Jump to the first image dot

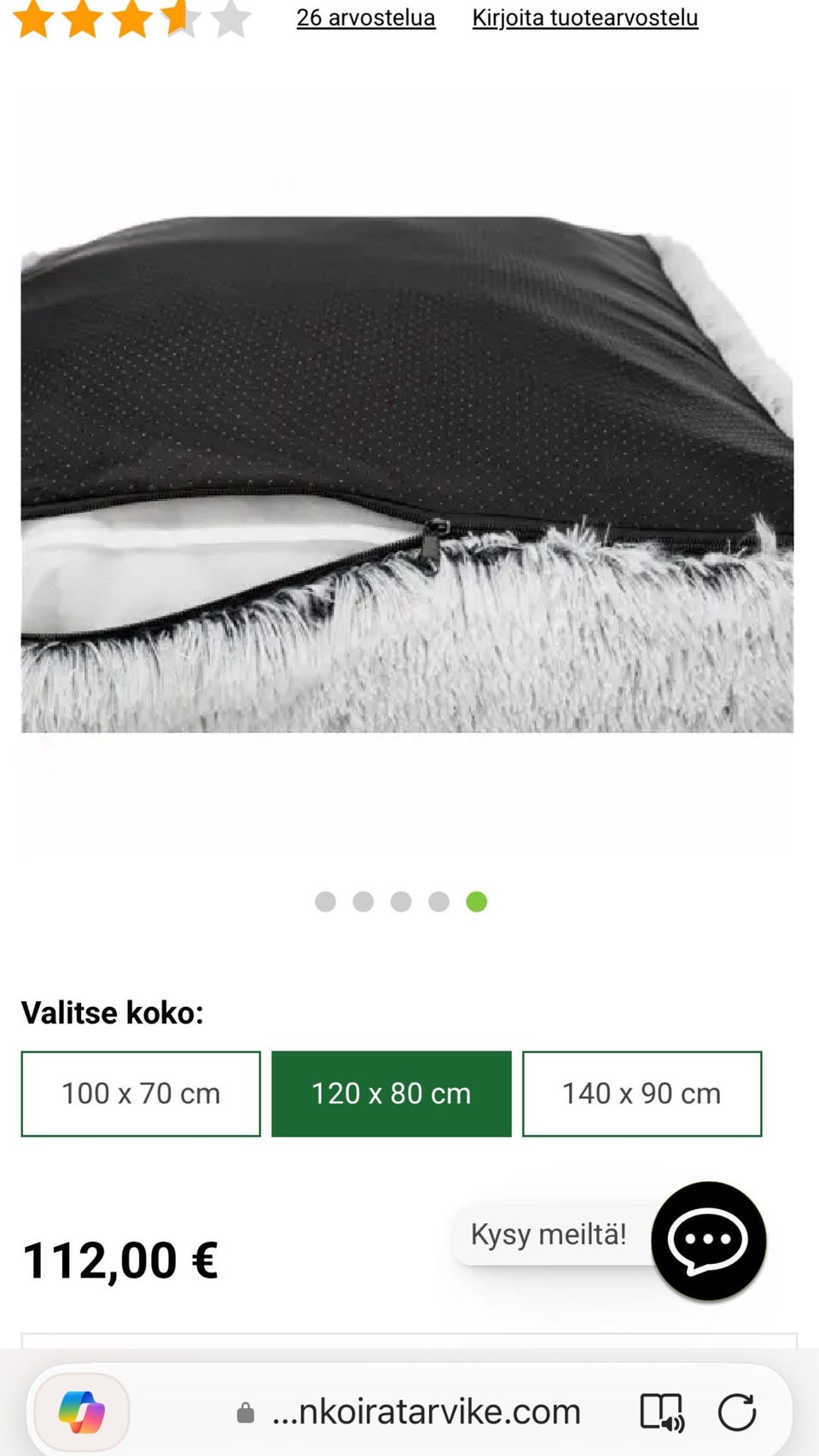[x=325, y=902]
